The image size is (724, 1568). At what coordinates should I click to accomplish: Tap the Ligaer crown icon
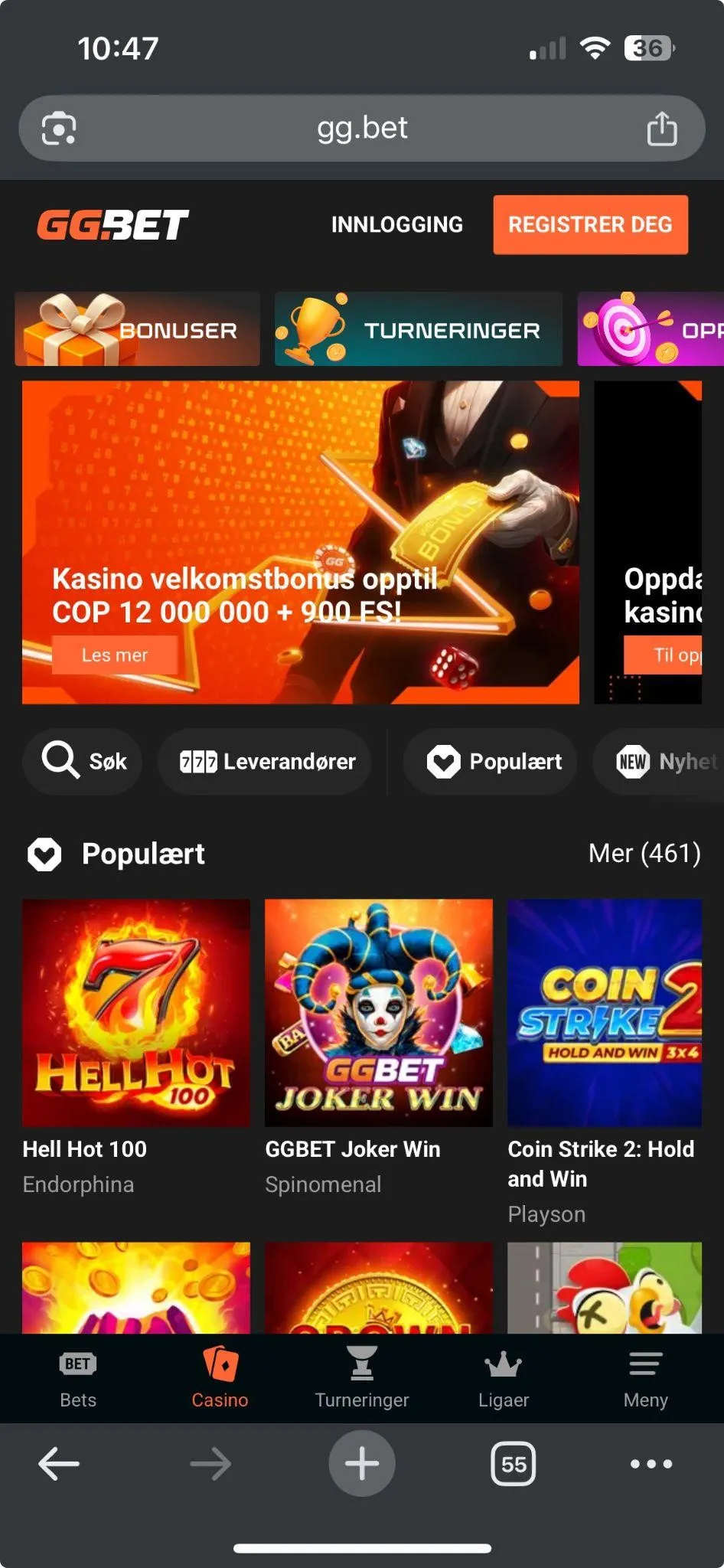503,1363
